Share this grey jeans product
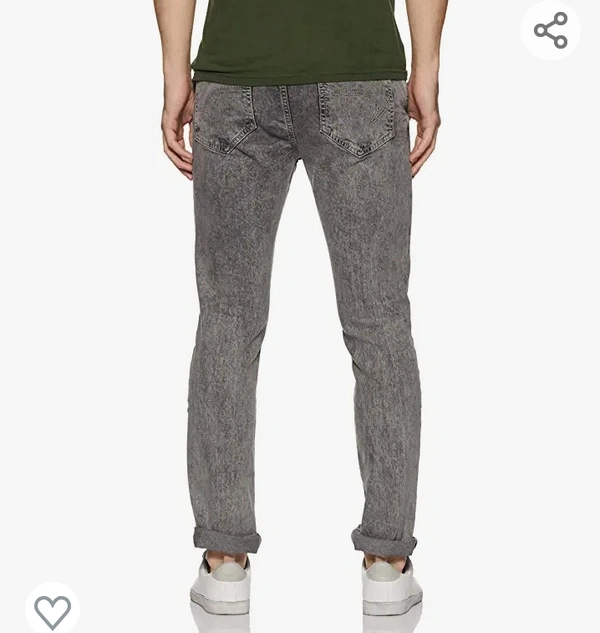The height and width of the screenshot is (633, 600). click(551, 30)
